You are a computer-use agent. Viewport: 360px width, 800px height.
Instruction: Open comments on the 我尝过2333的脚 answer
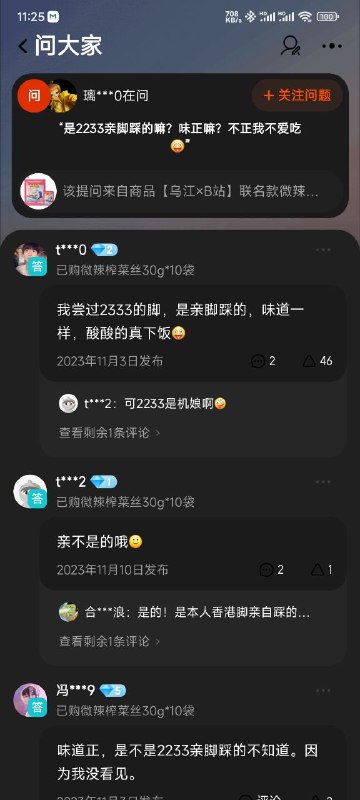click(263, 361)
